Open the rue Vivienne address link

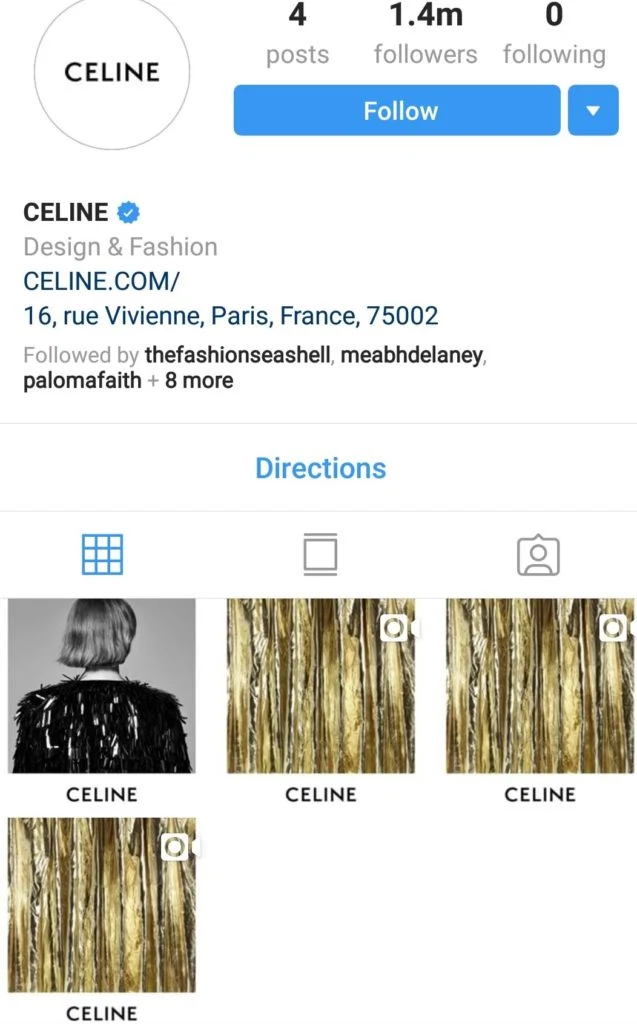[x=230, y=317]
